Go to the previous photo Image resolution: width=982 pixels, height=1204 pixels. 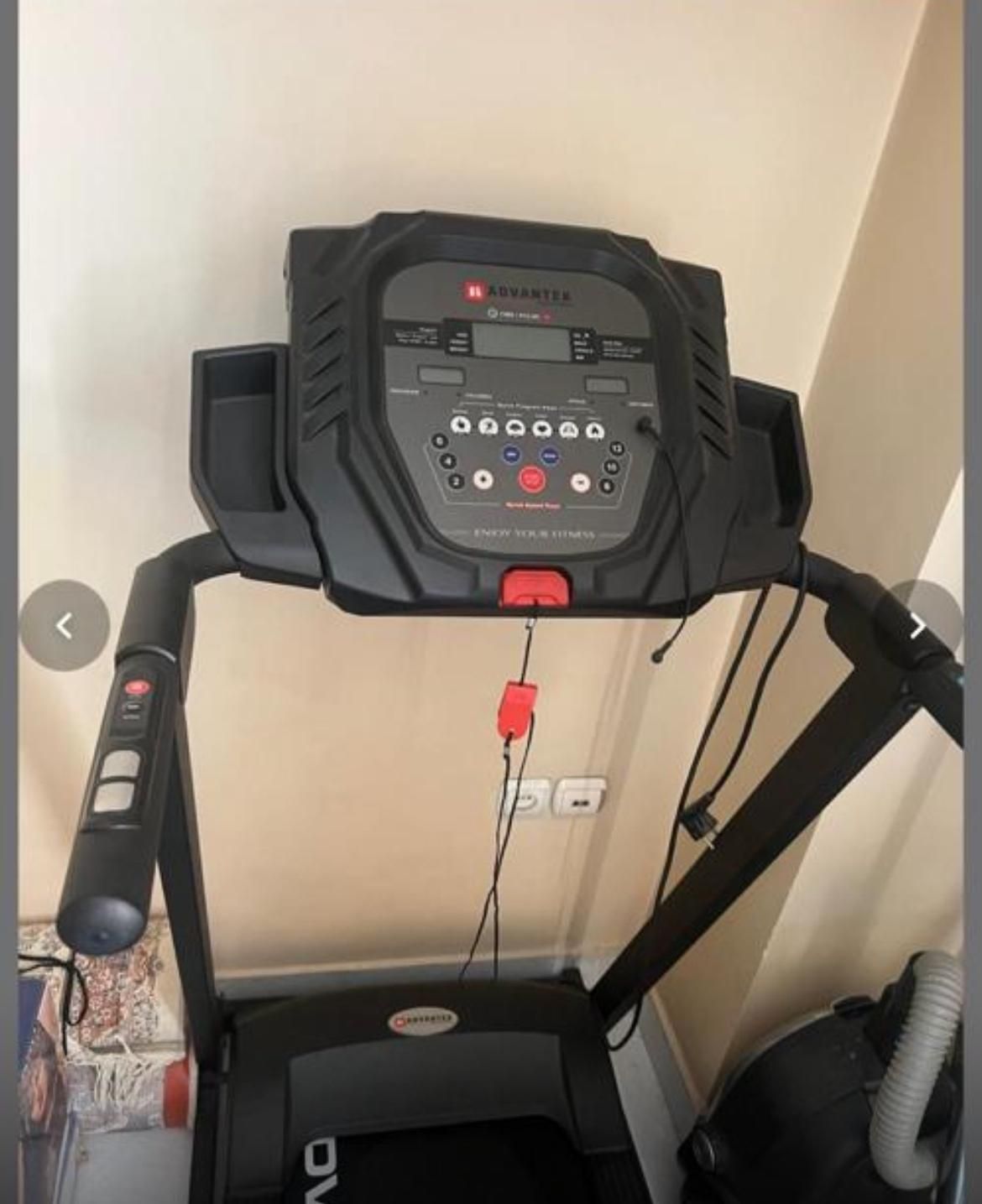65,625
